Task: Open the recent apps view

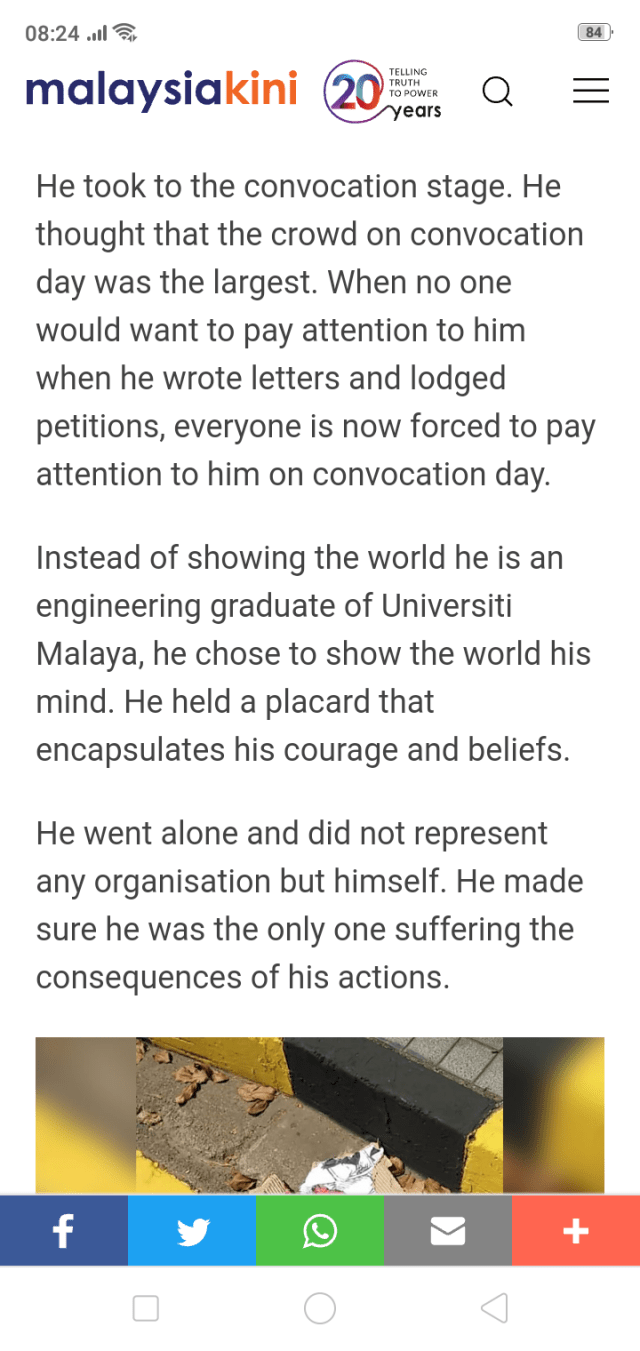Action: (146, 1308)
